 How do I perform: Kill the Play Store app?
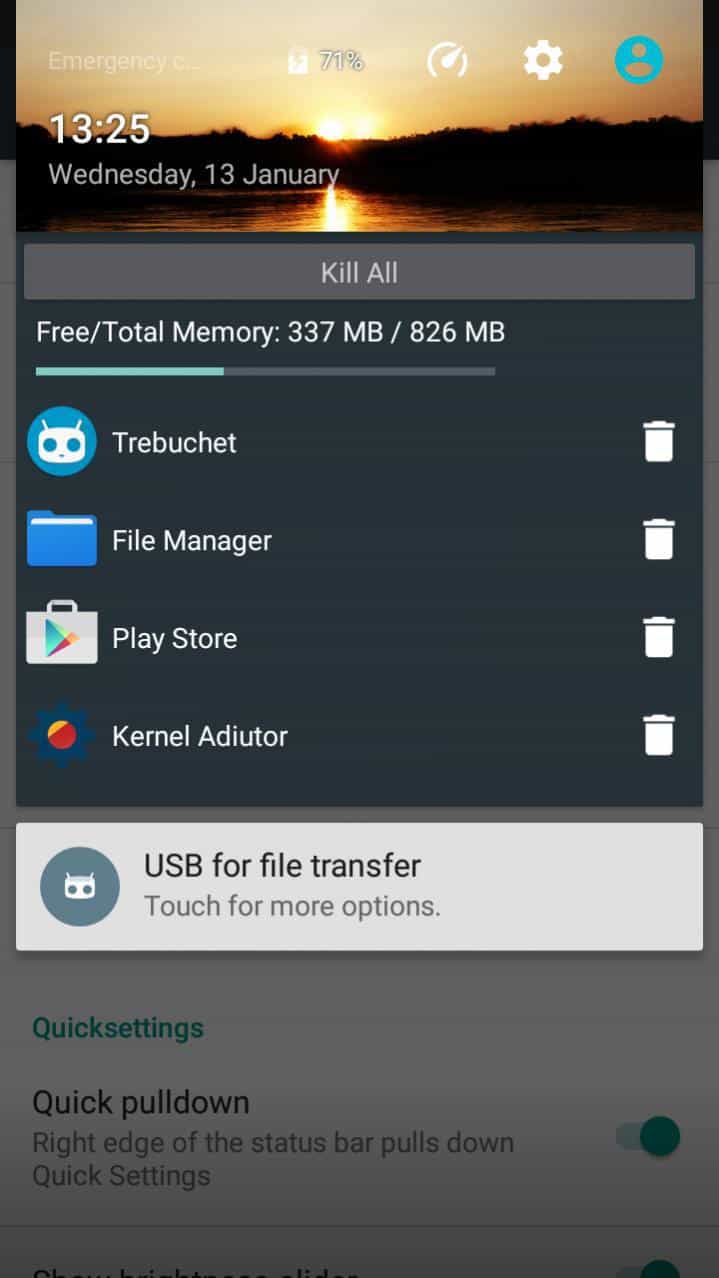(x=658, y=638)
